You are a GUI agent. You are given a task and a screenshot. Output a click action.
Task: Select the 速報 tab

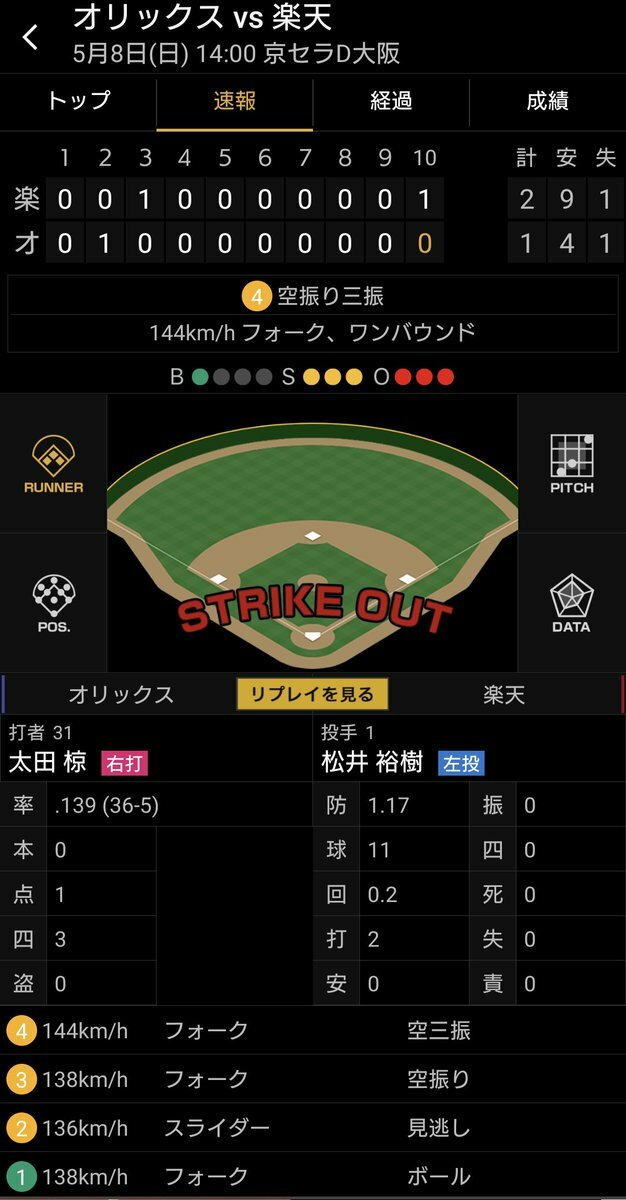(x=235, y=101)
